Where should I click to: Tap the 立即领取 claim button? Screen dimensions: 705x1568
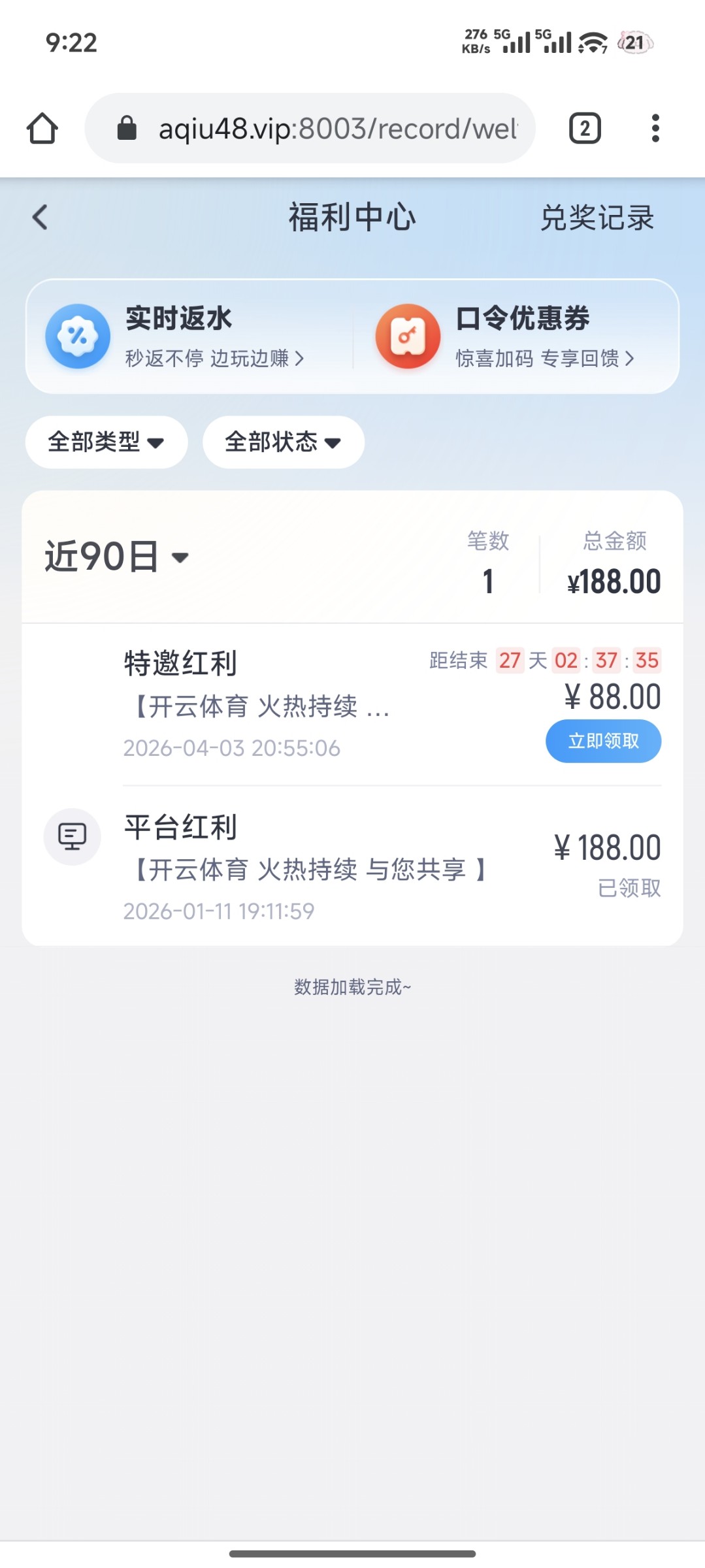coord(603,741)
